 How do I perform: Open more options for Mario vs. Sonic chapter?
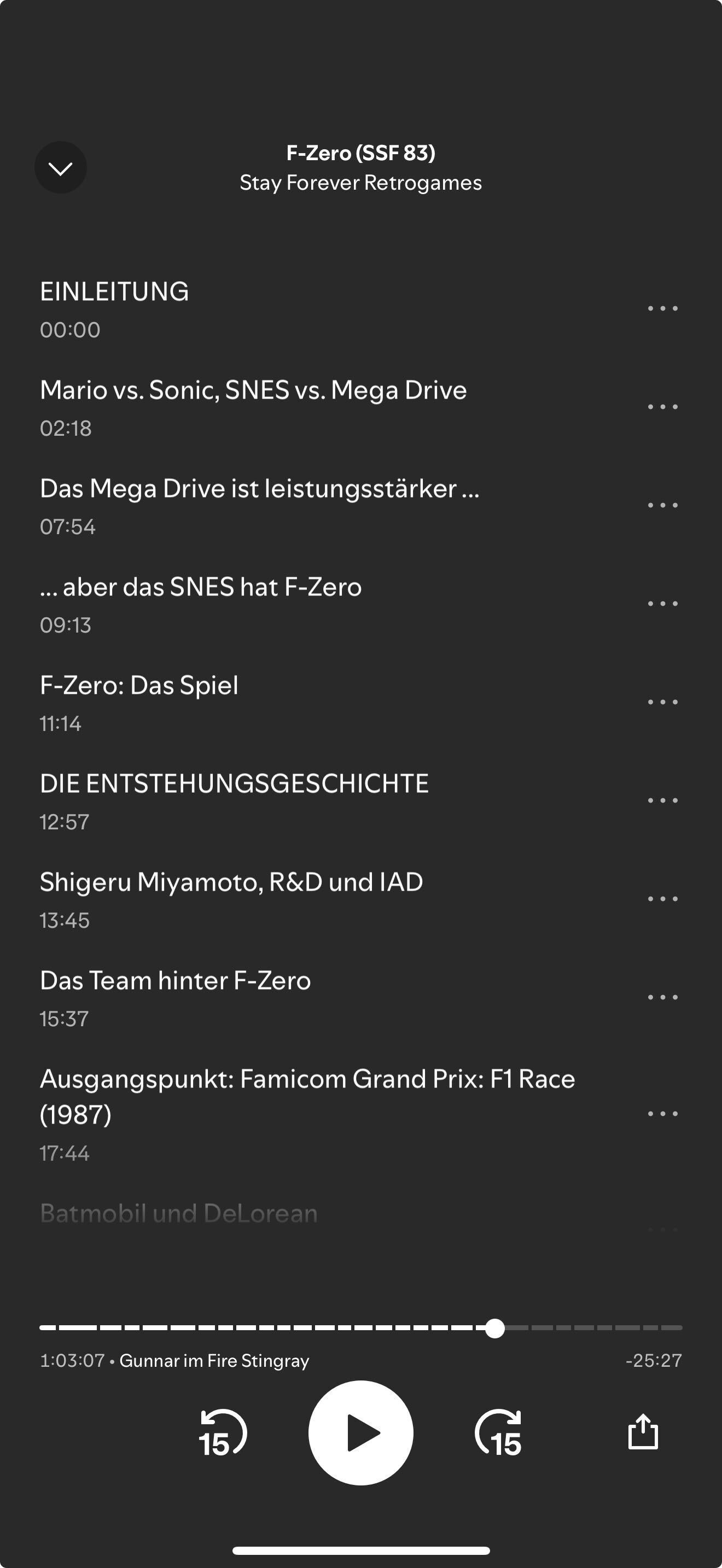(662, 407)
